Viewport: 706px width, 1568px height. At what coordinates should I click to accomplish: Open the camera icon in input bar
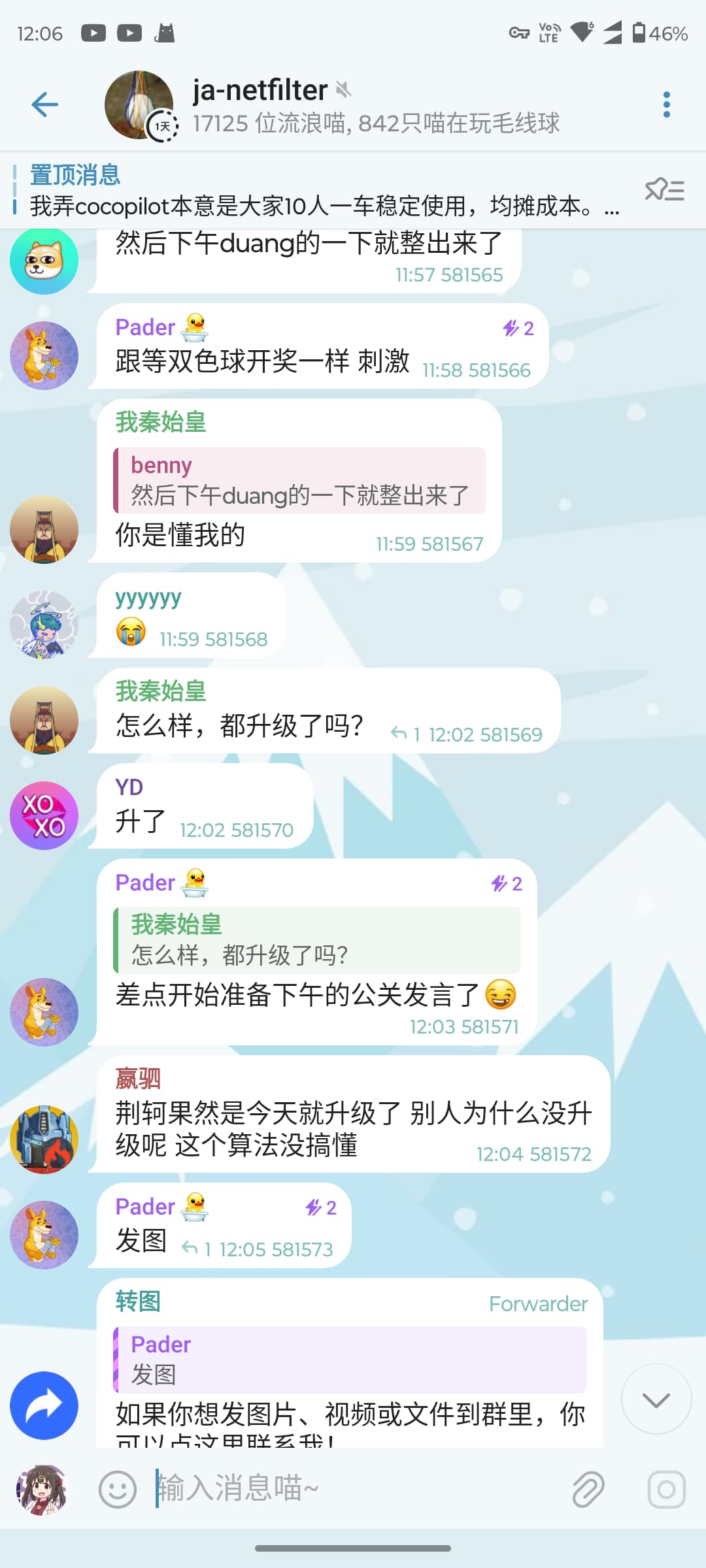(x=667, y=1490)
